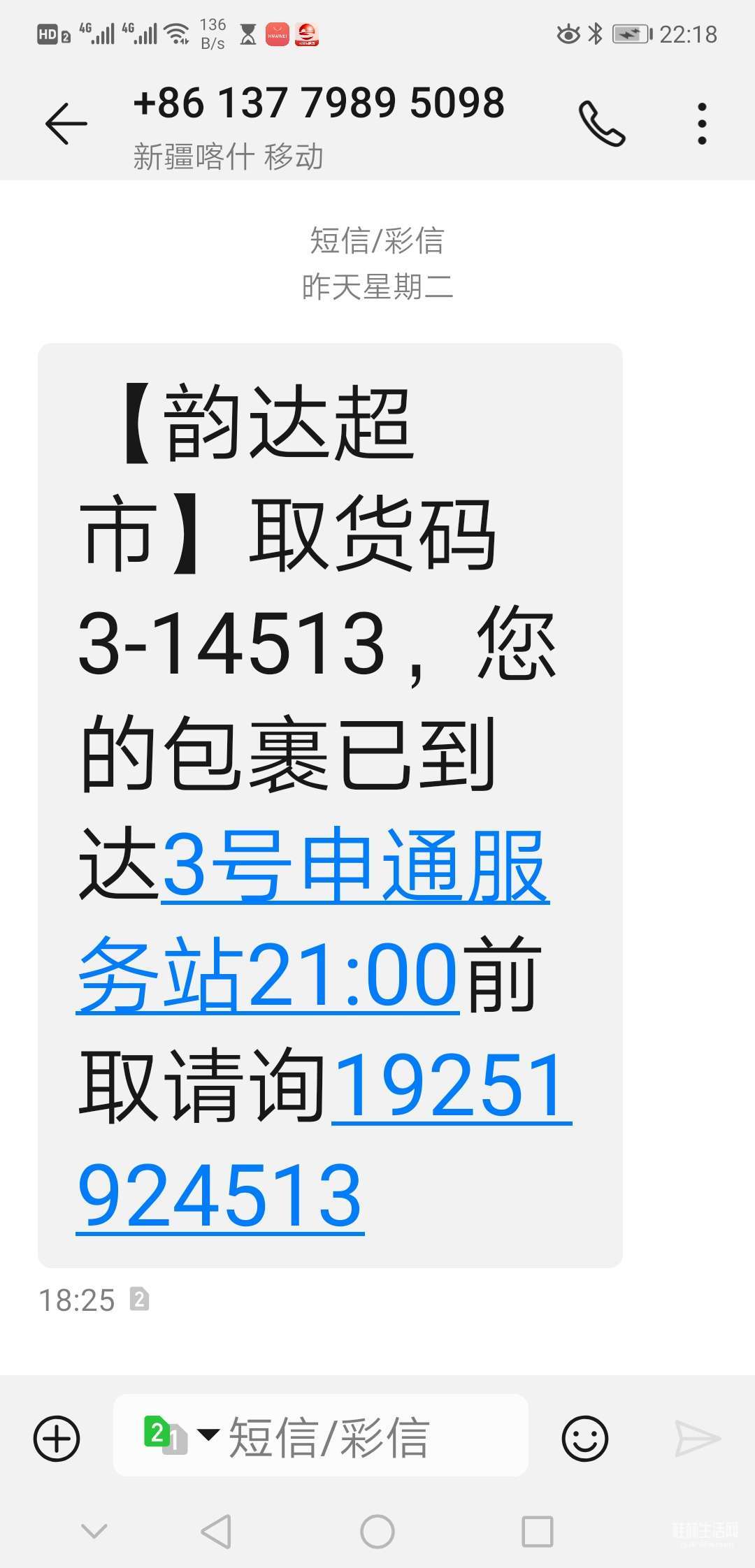Viewport: 755px width, 1568px height.
Task: Tap the system home button
Action: click(377, 1532)
